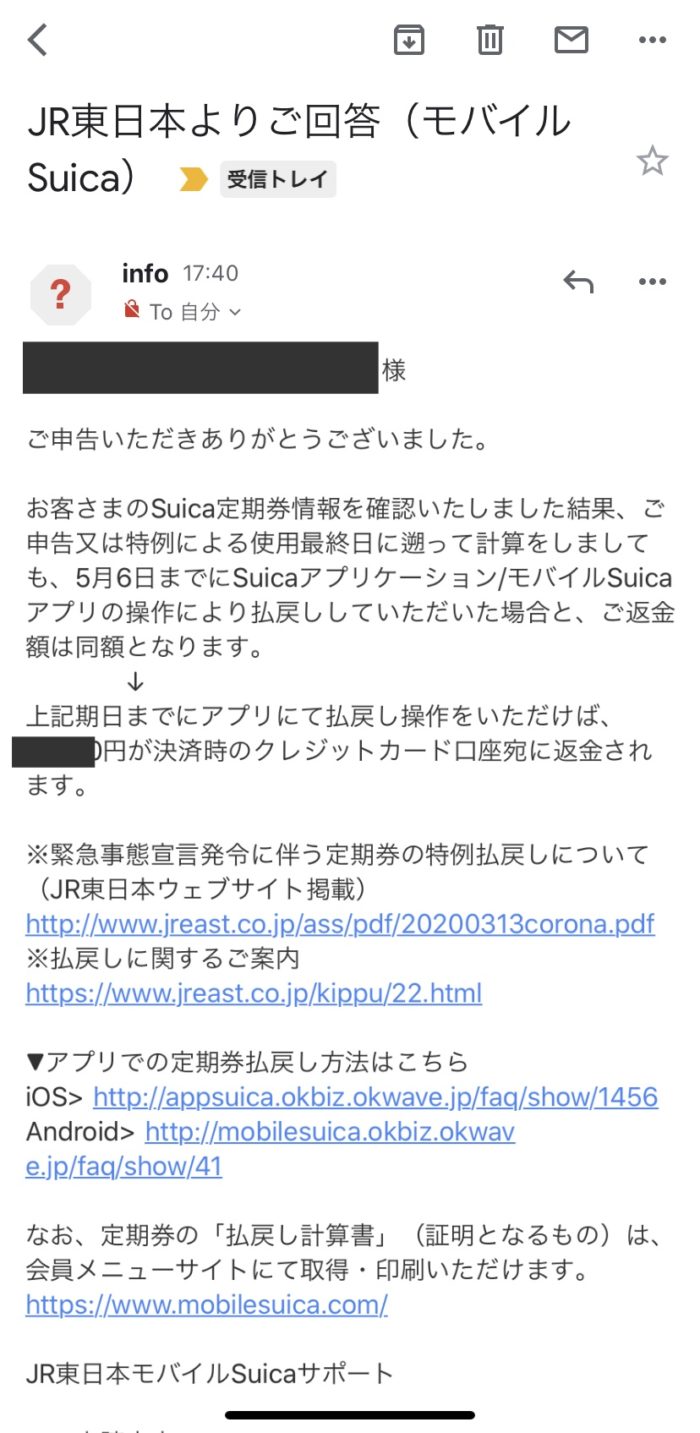Archive this email
This screenshot has width=700, height=1433.
pyautogui.click(x=408, y=40)
